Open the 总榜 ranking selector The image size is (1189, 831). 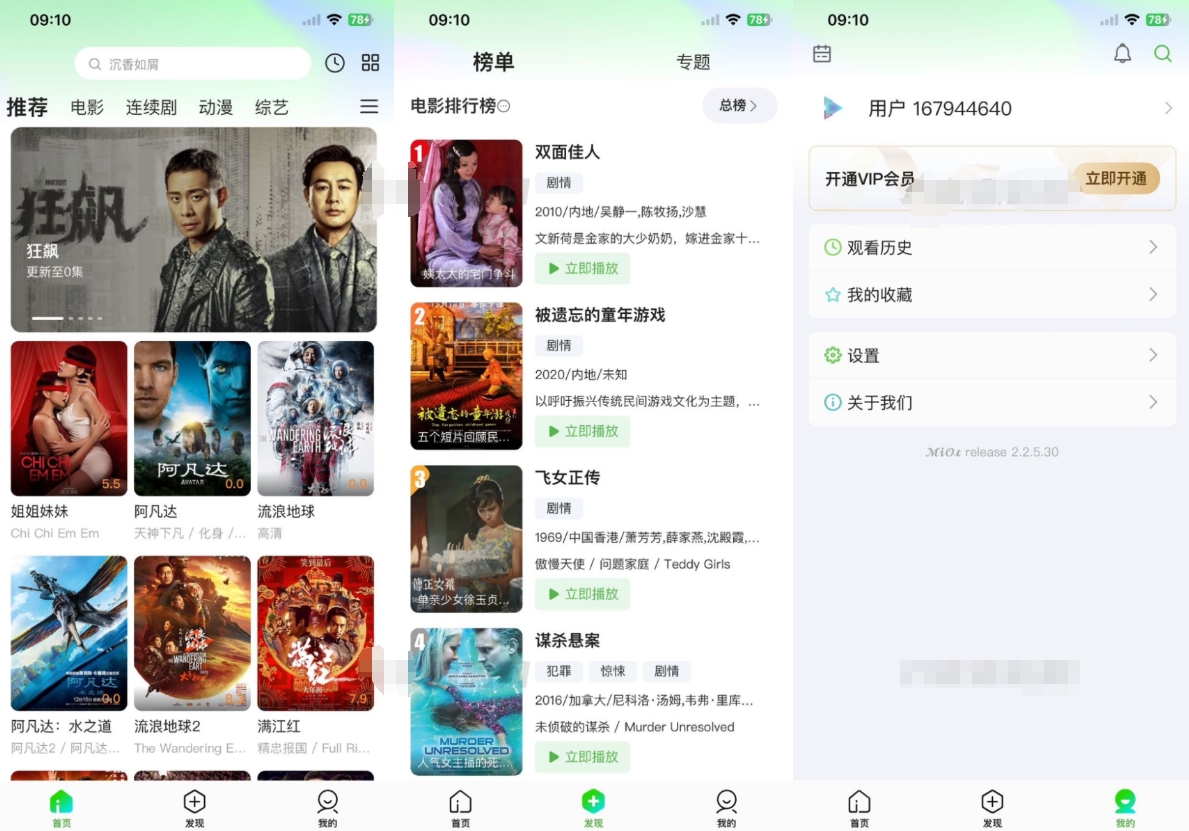click(x=739, y=106)
